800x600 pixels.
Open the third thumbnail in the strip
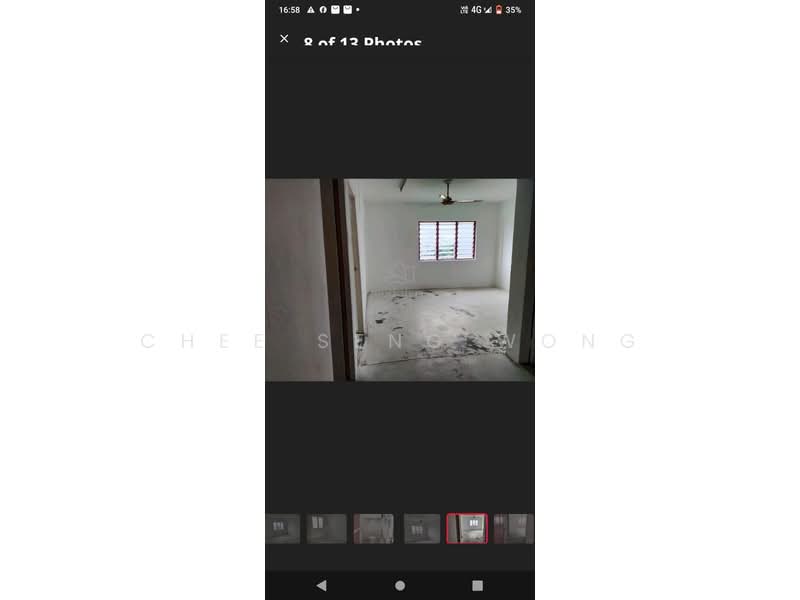pyautogui.click(x=374, y=528)
